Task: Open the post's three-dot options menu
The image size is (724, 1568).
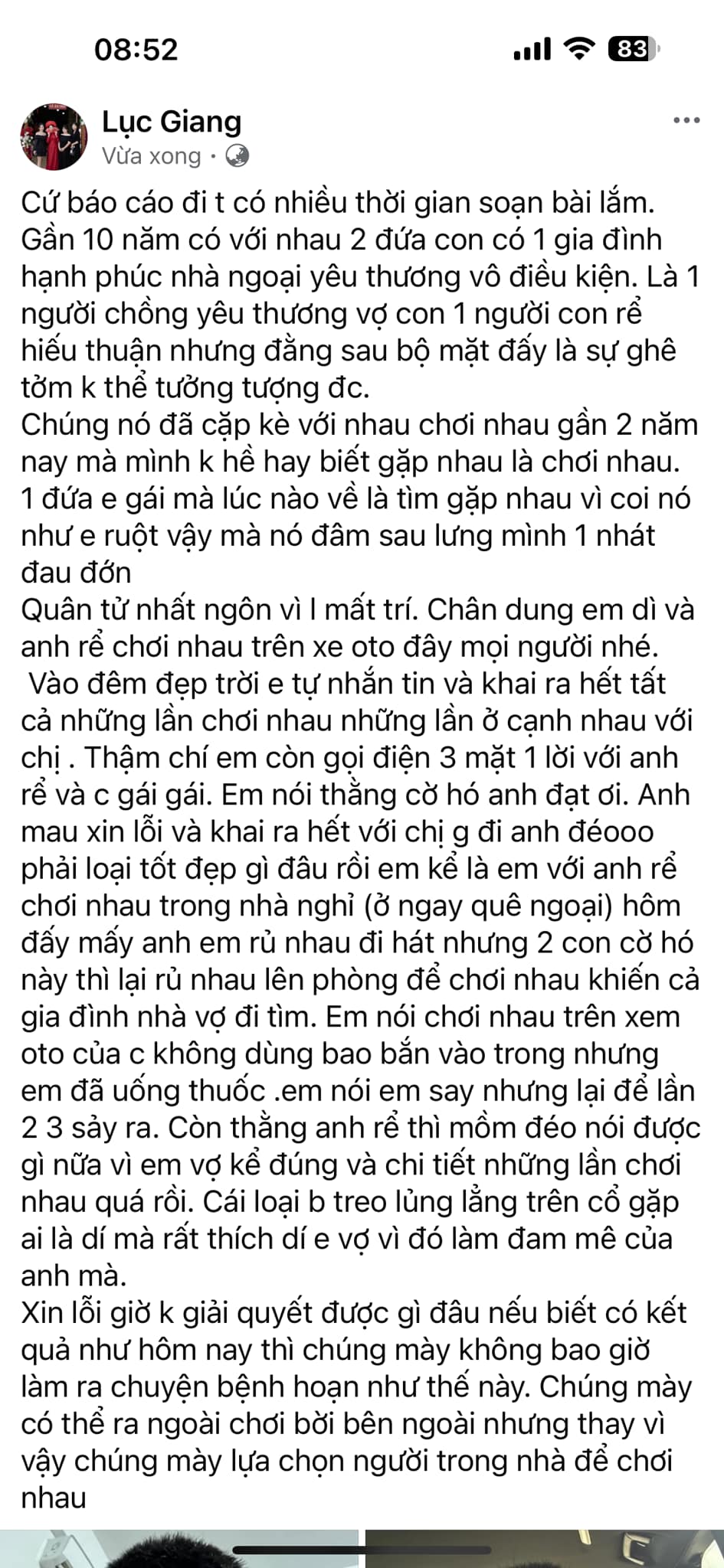Action: tap(686, 120)
